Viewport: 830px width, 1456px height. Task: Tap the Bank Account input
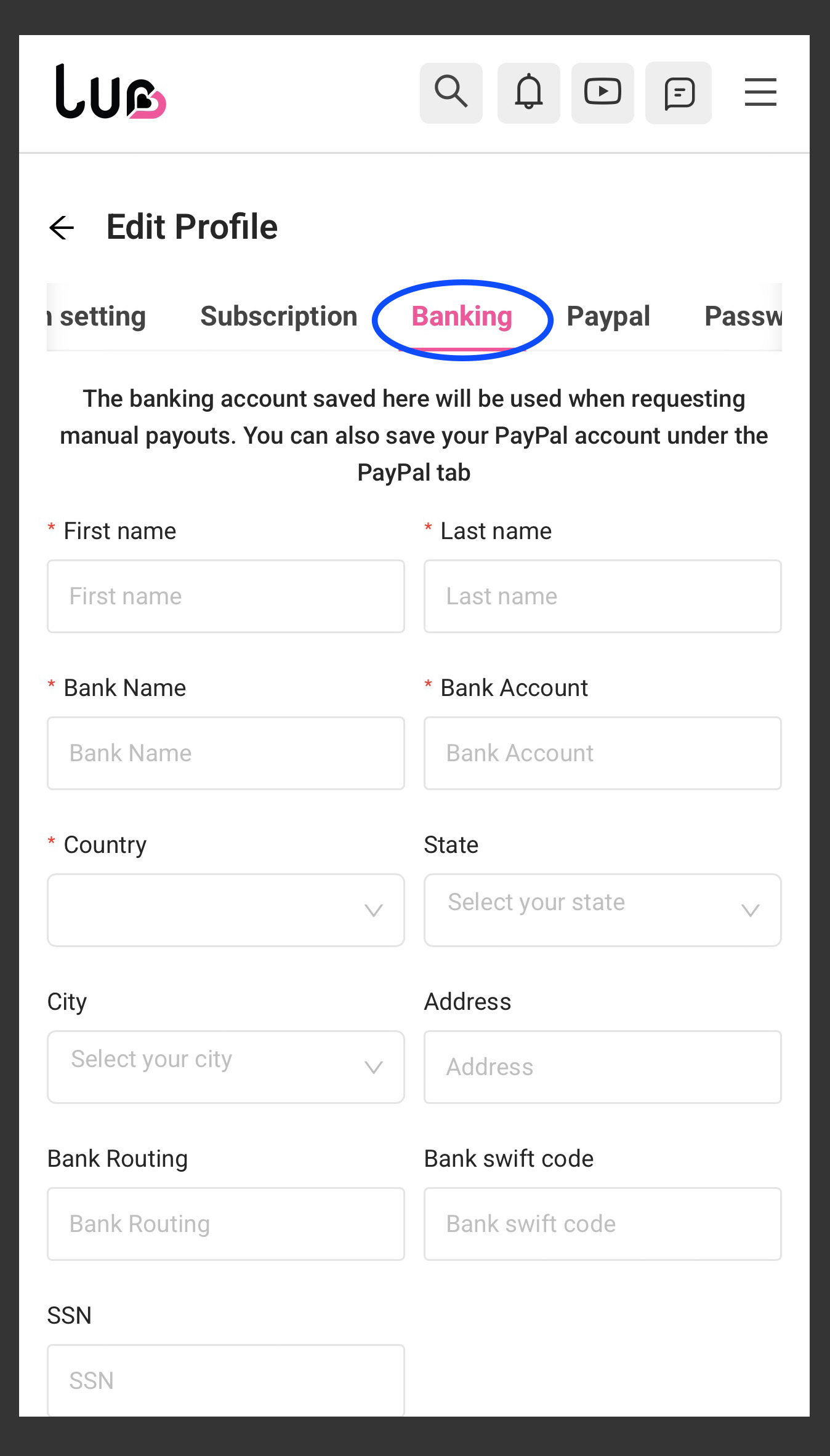pyautogui.click(x=603, y=753)
